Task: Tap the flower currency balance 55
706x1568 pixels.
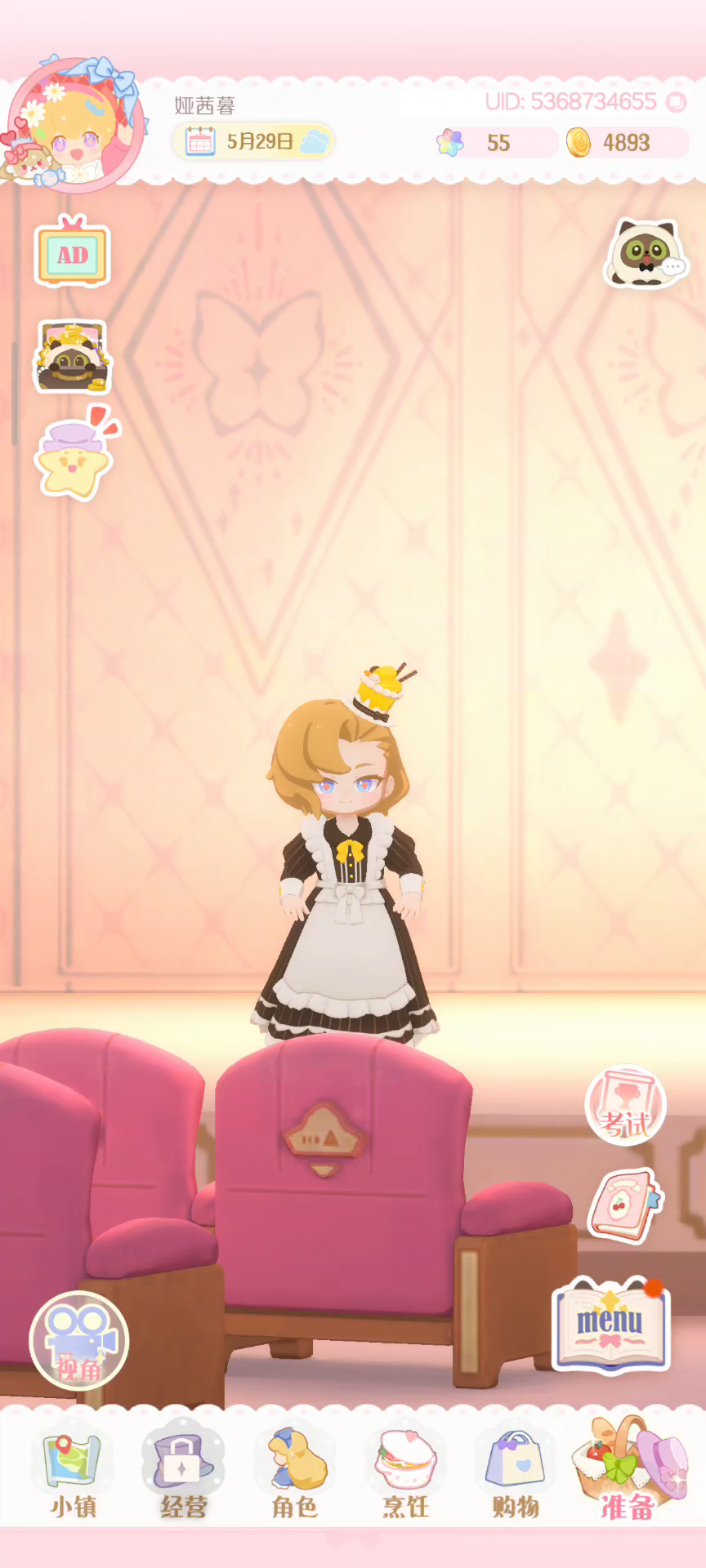Action: [495, 143]
